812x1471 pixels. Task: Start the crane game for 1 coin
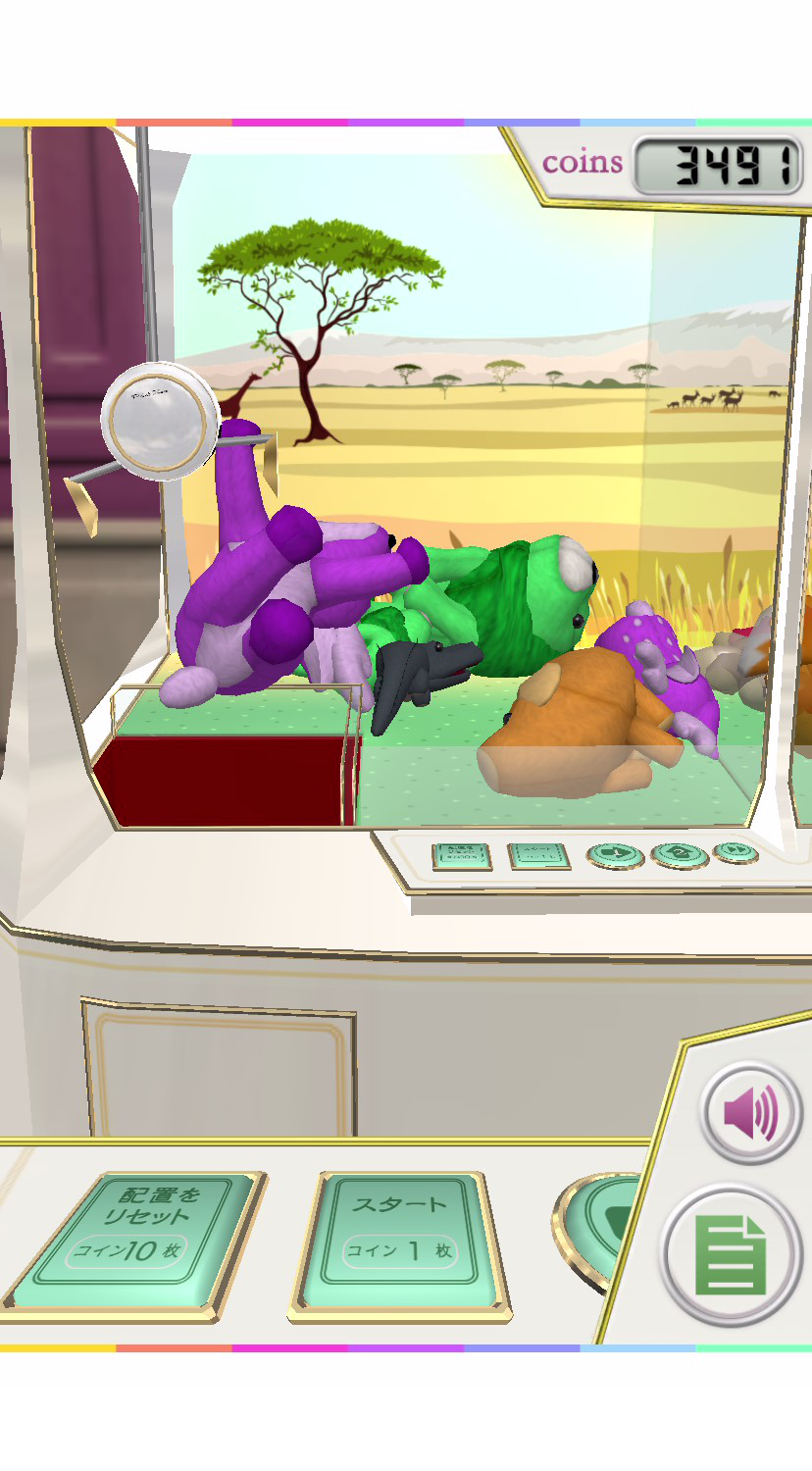[x=400, y=1241]
